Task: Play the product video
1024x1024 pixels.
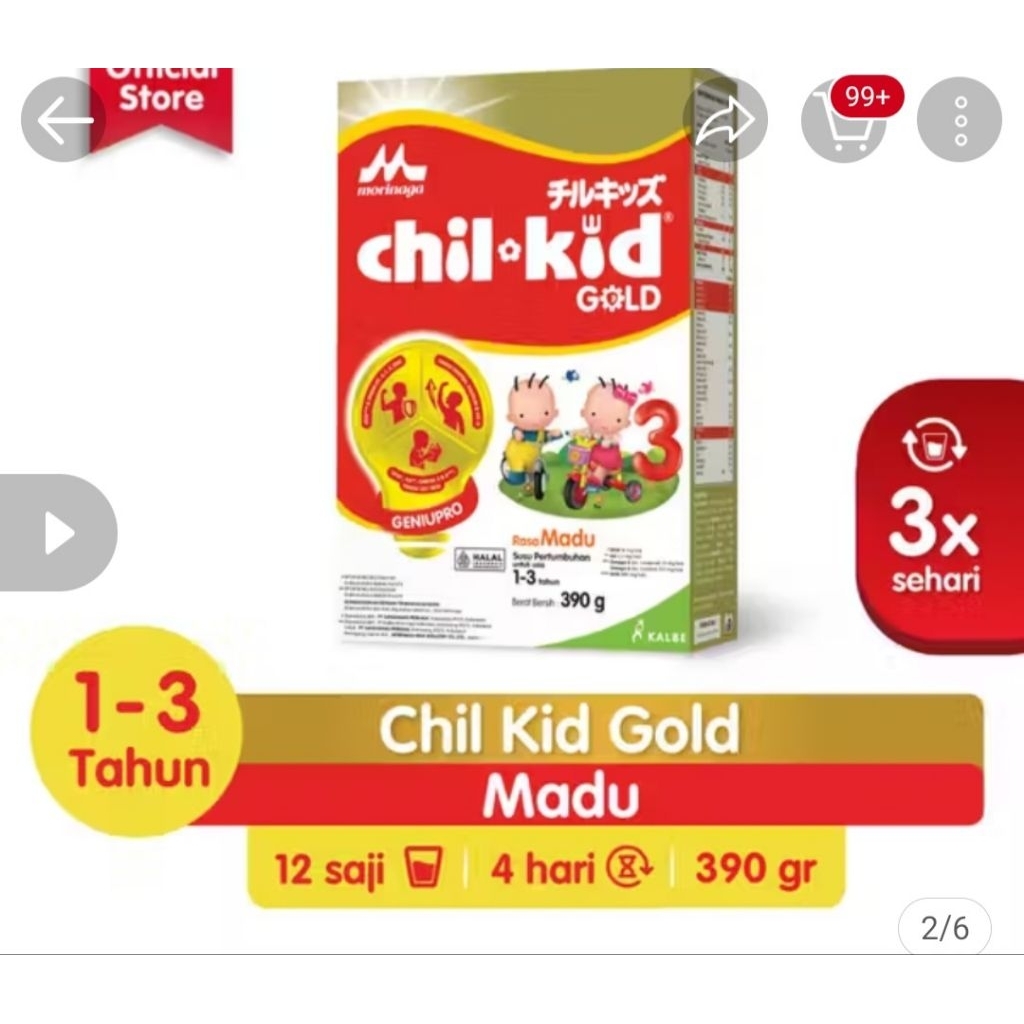Action: [58, 533]
